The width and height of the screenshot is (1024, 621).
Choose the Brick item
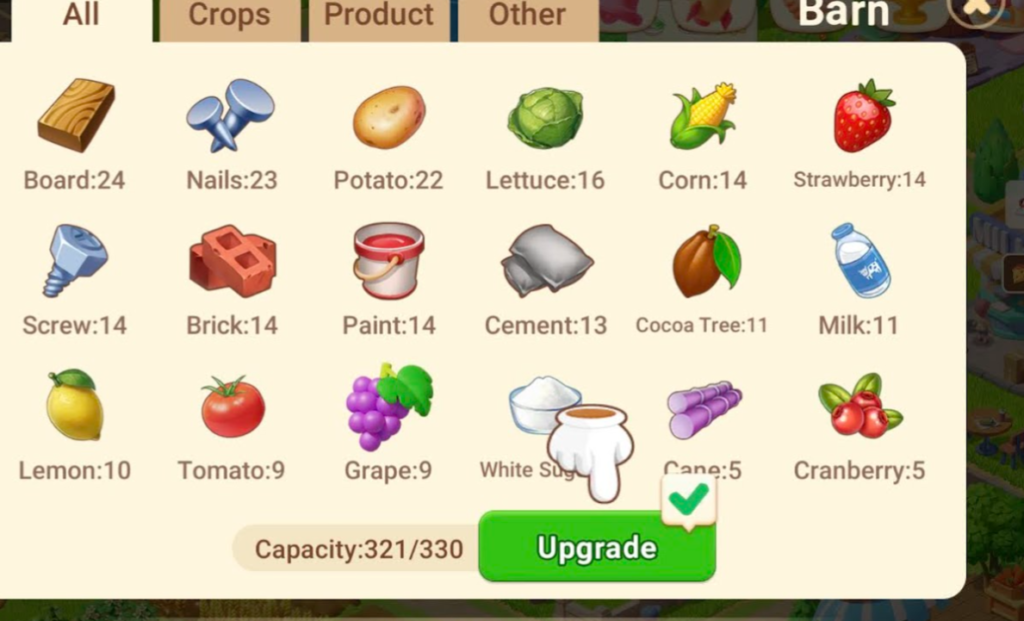(232, 260)
